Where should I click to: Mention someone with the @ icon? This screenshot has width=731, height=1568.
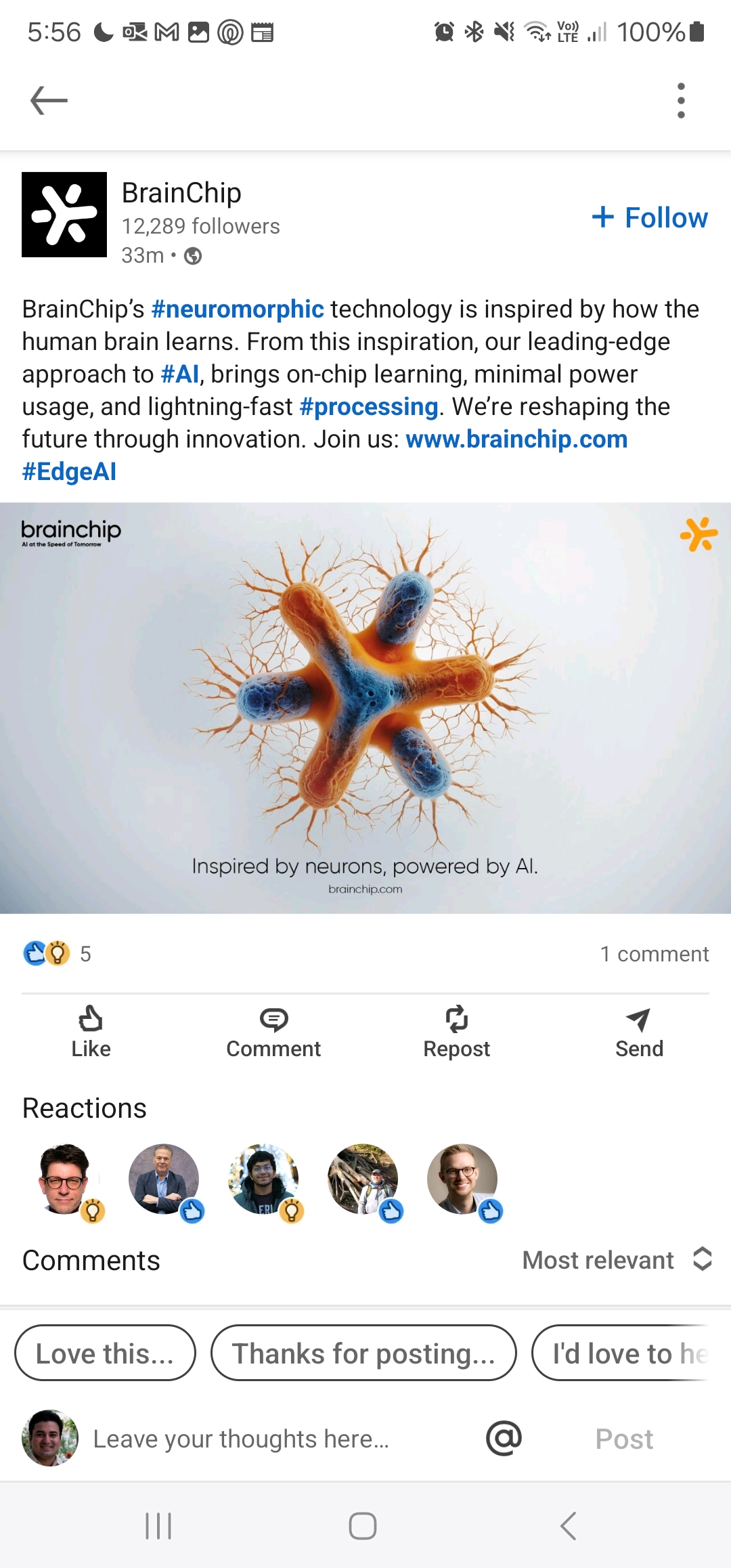(504, 1438)
